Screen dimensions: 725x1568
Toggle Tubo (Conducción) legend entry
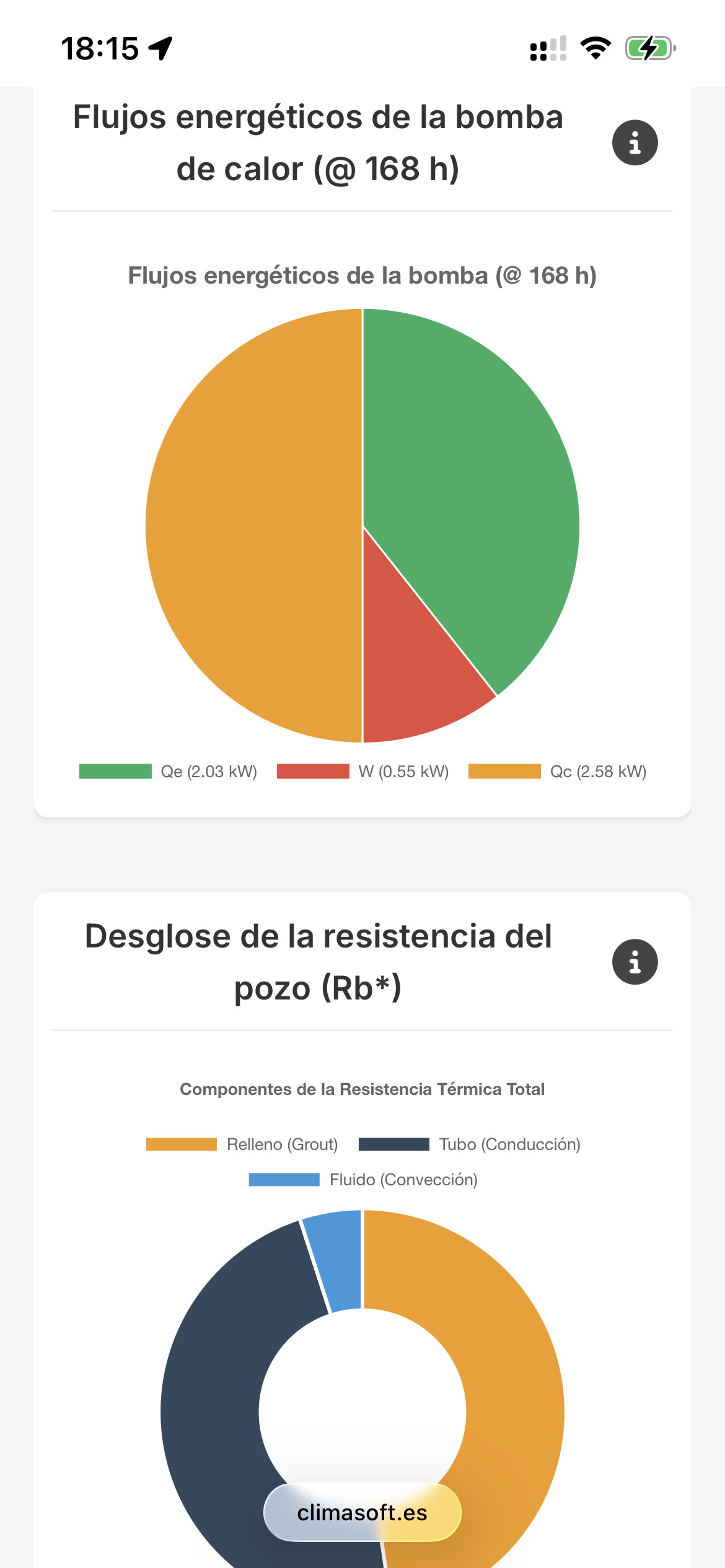click(470, 1144)
